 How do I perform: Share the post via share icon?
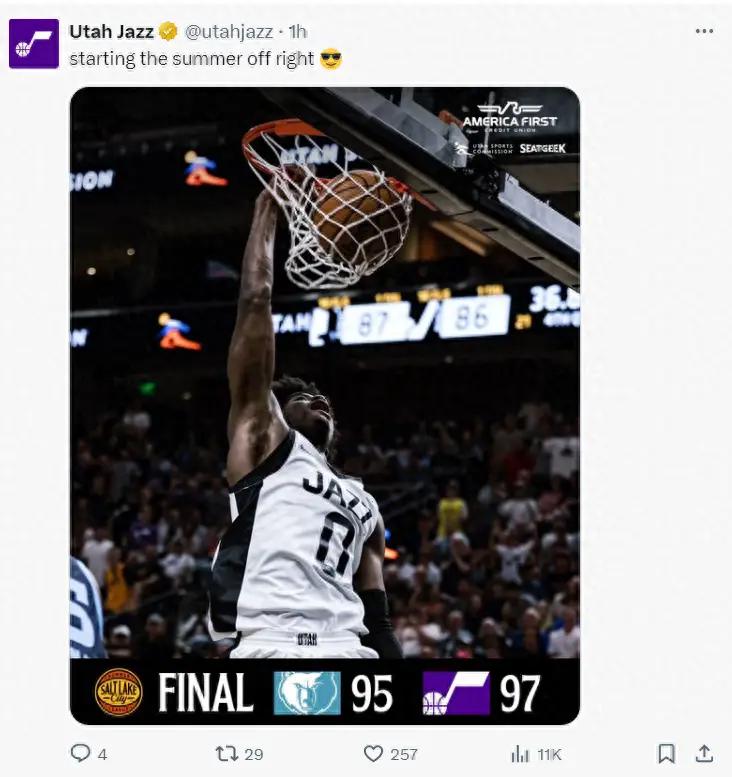pyautogui.click(x=704, y=753)
